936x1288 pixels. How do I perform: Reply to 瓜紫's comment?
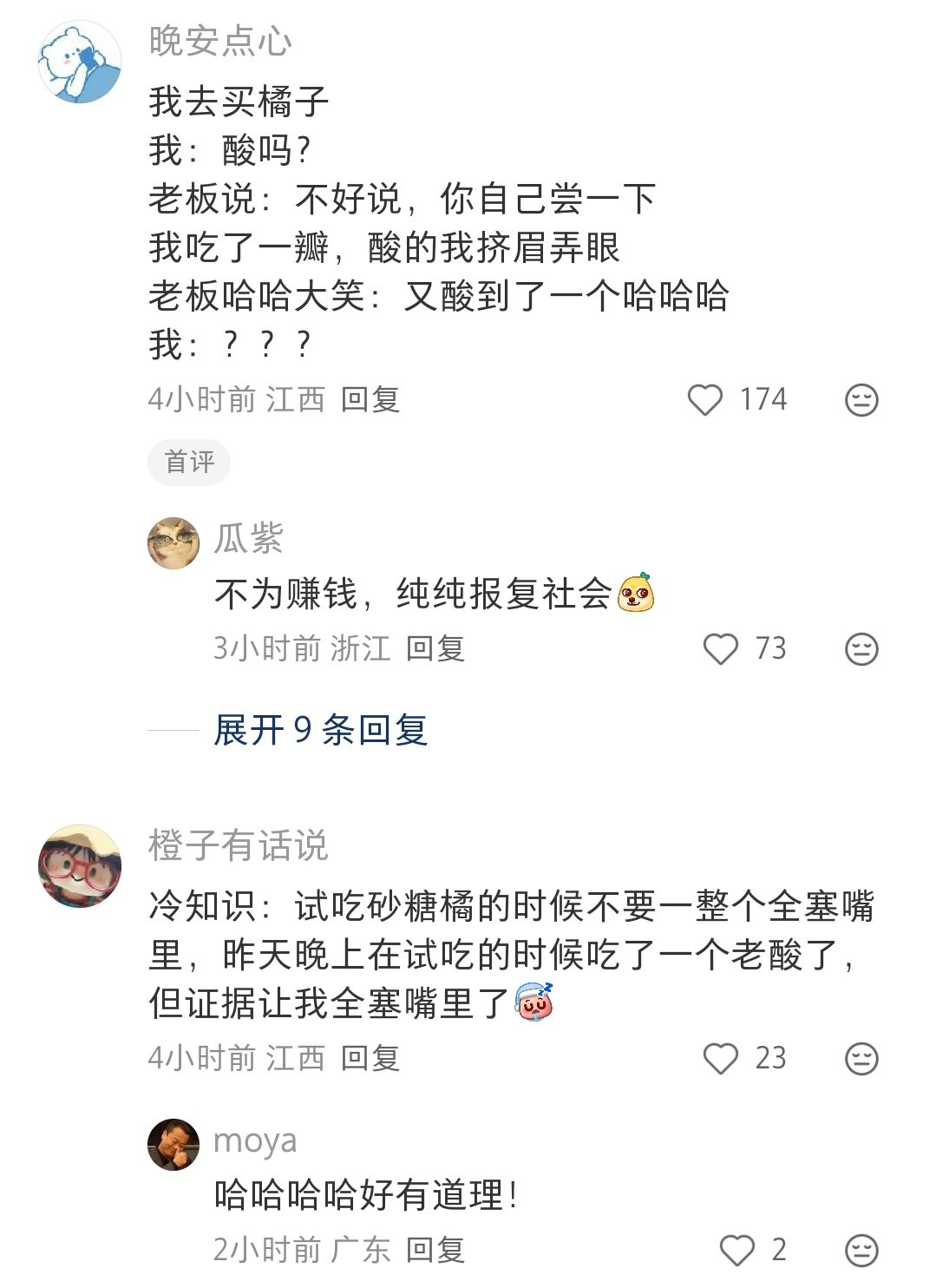(x=435, y=649)
